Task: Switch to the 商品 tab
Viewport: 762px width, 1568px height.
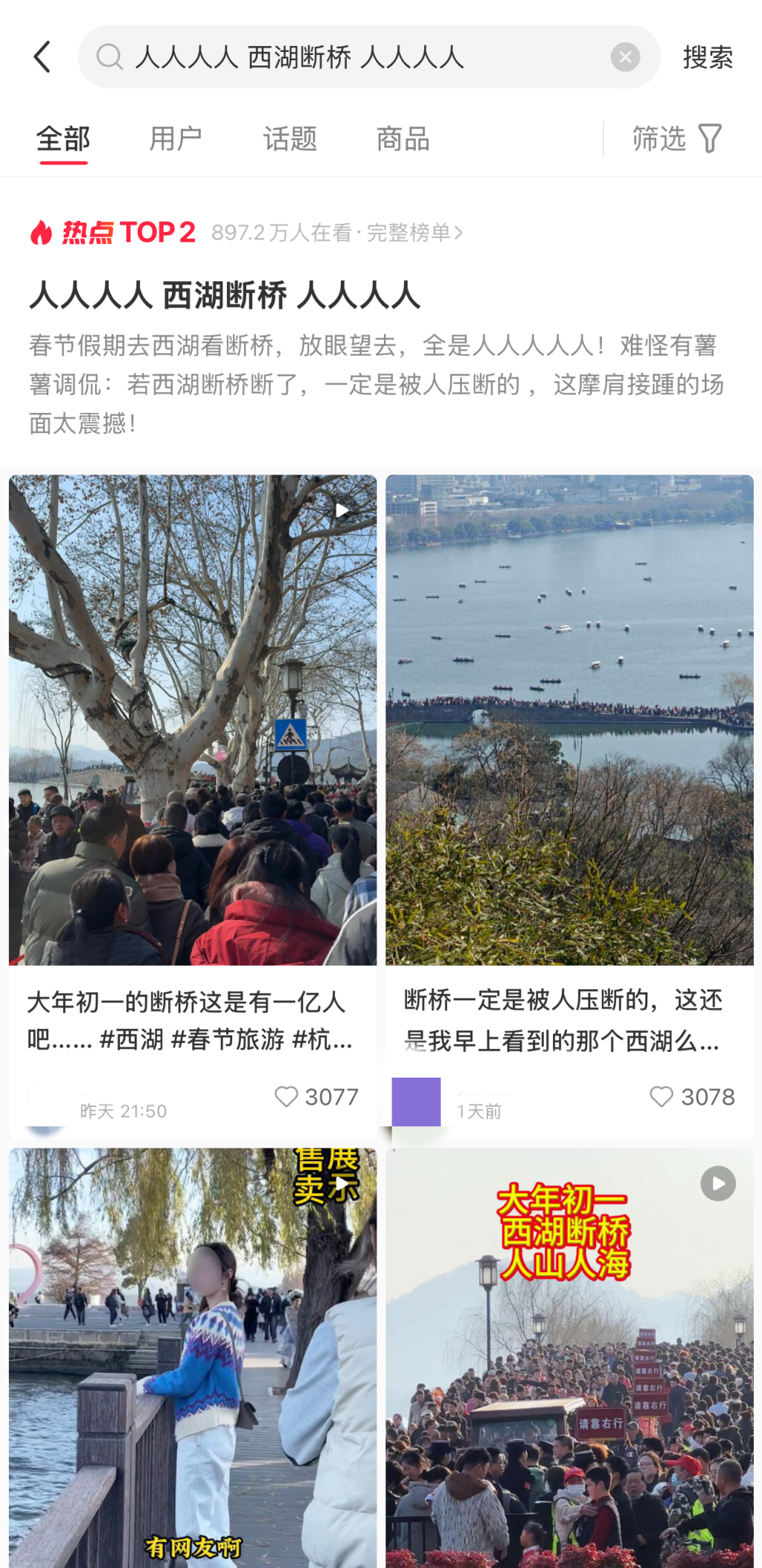Action: point(403,139)
